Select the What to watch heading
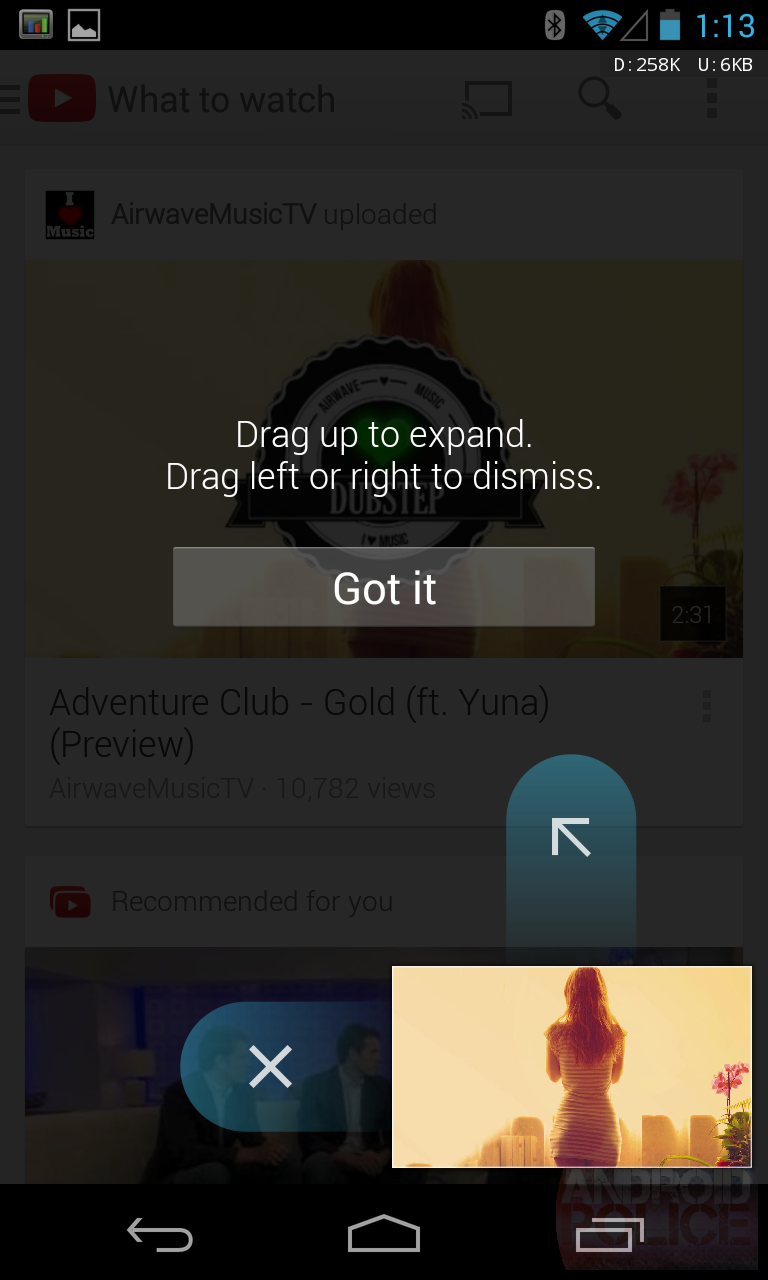 pyautogui.click(x=222, y=98)
